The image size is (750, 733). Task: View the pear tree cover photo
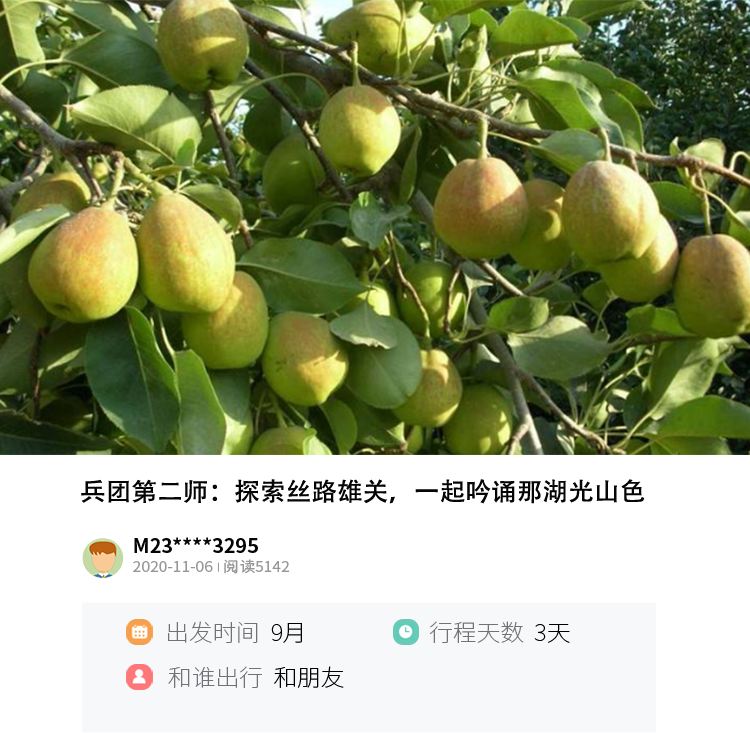375,227
